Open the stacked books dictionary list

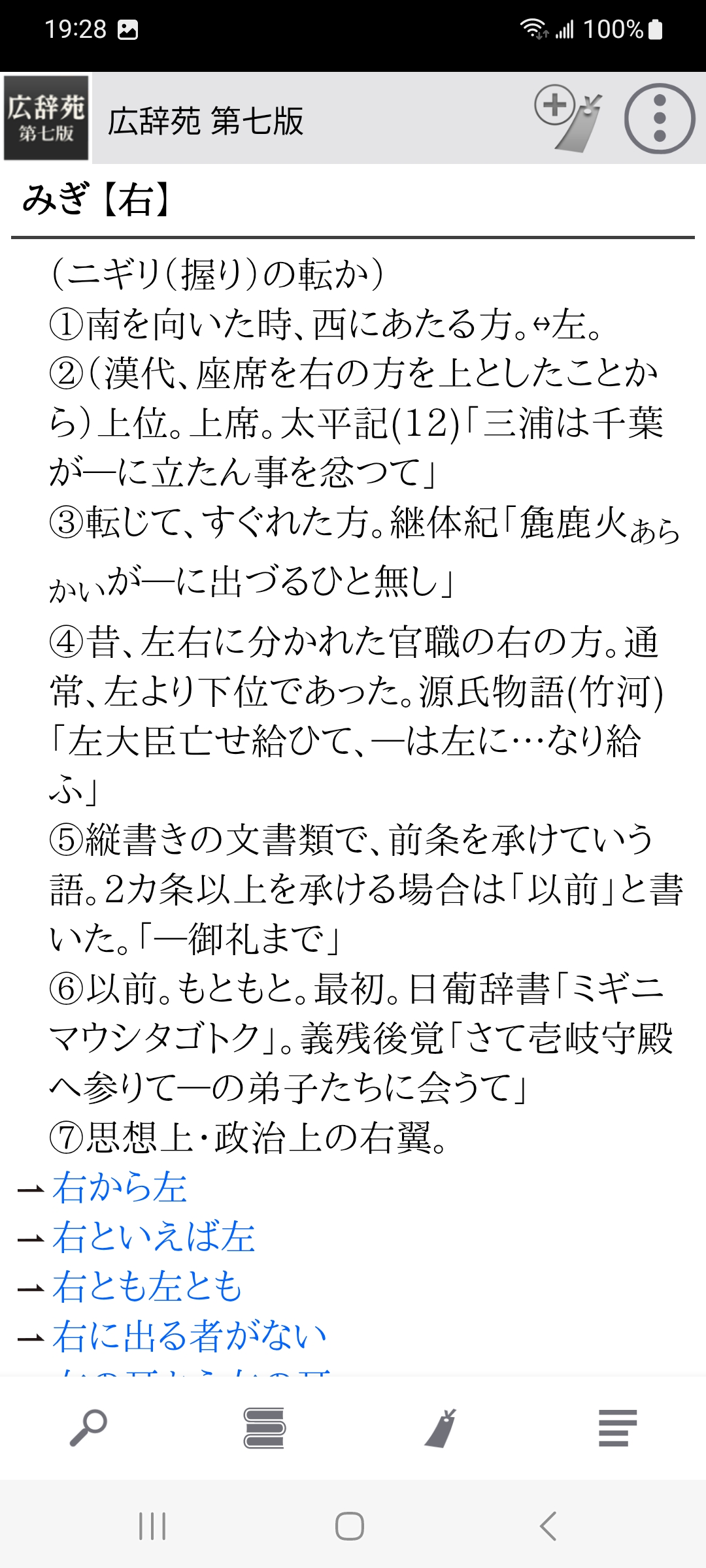coord(264,1428)
